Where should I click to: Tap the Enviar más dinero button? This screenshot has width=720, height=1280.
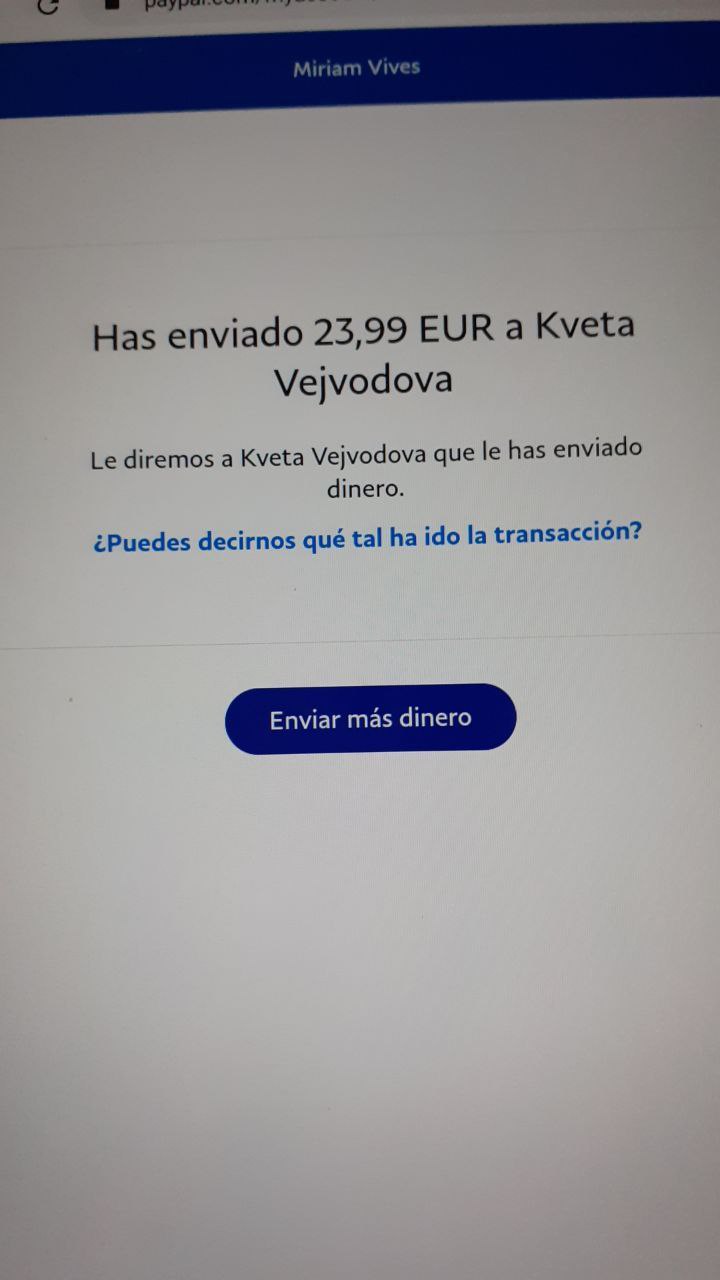point(370,718)
